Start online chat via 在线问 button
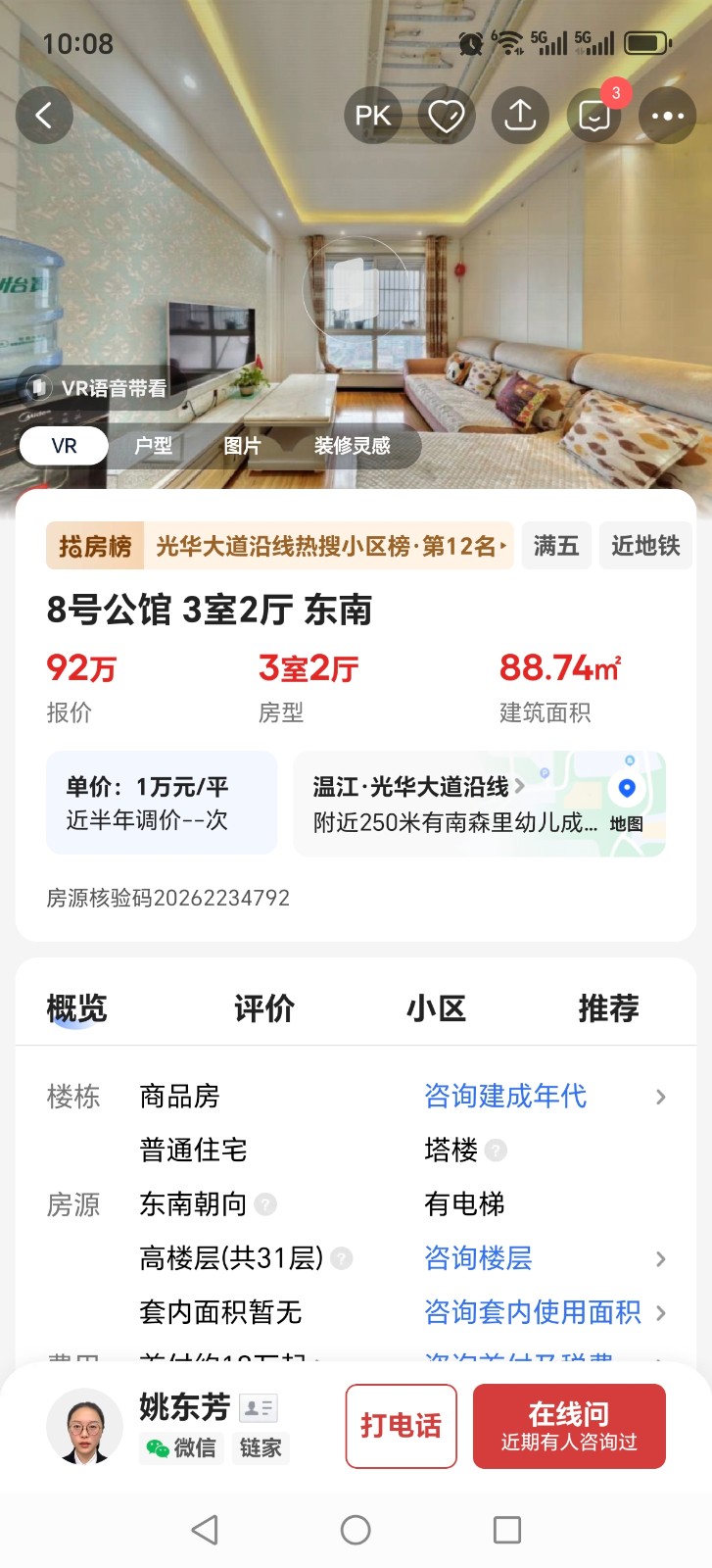The width and height of the screenshot is (712, 1568). click(x=569, y=1426)
